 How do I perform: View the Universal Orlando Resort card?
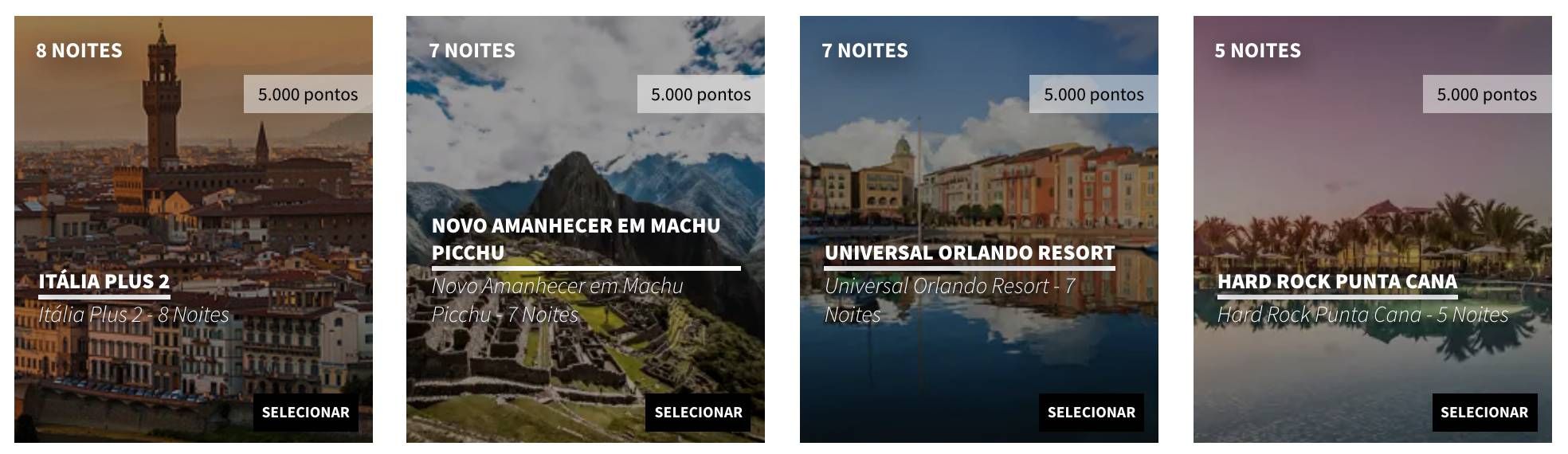tap(969, 252)
